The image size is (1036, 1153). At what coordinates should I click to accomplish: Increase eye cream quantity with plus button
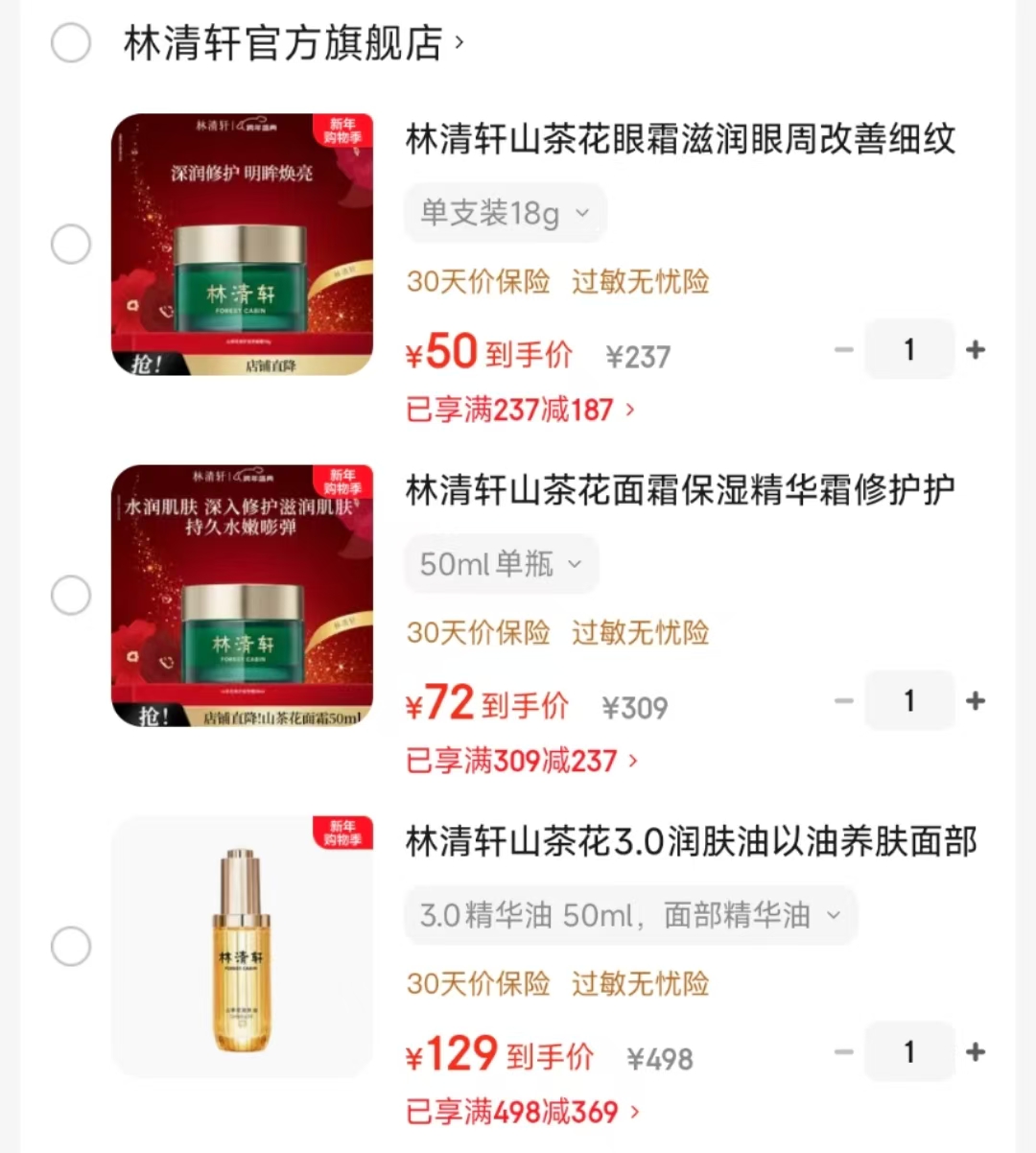[977, 349]
